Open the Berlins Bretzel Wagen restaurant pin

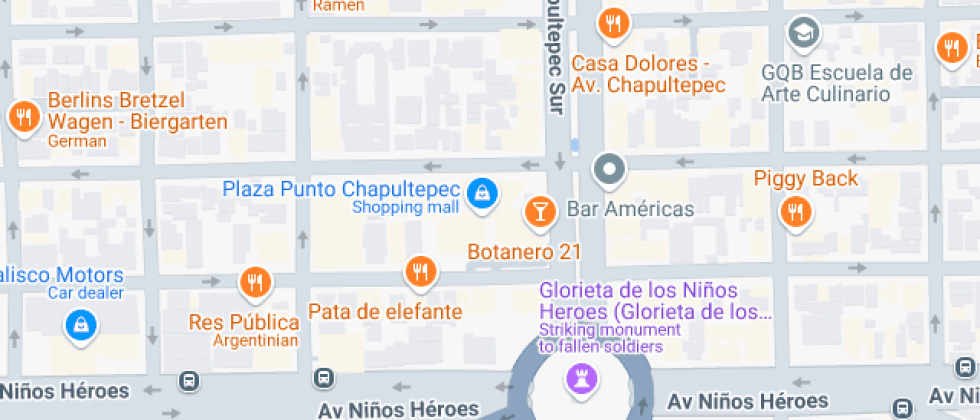pos(22,117)
